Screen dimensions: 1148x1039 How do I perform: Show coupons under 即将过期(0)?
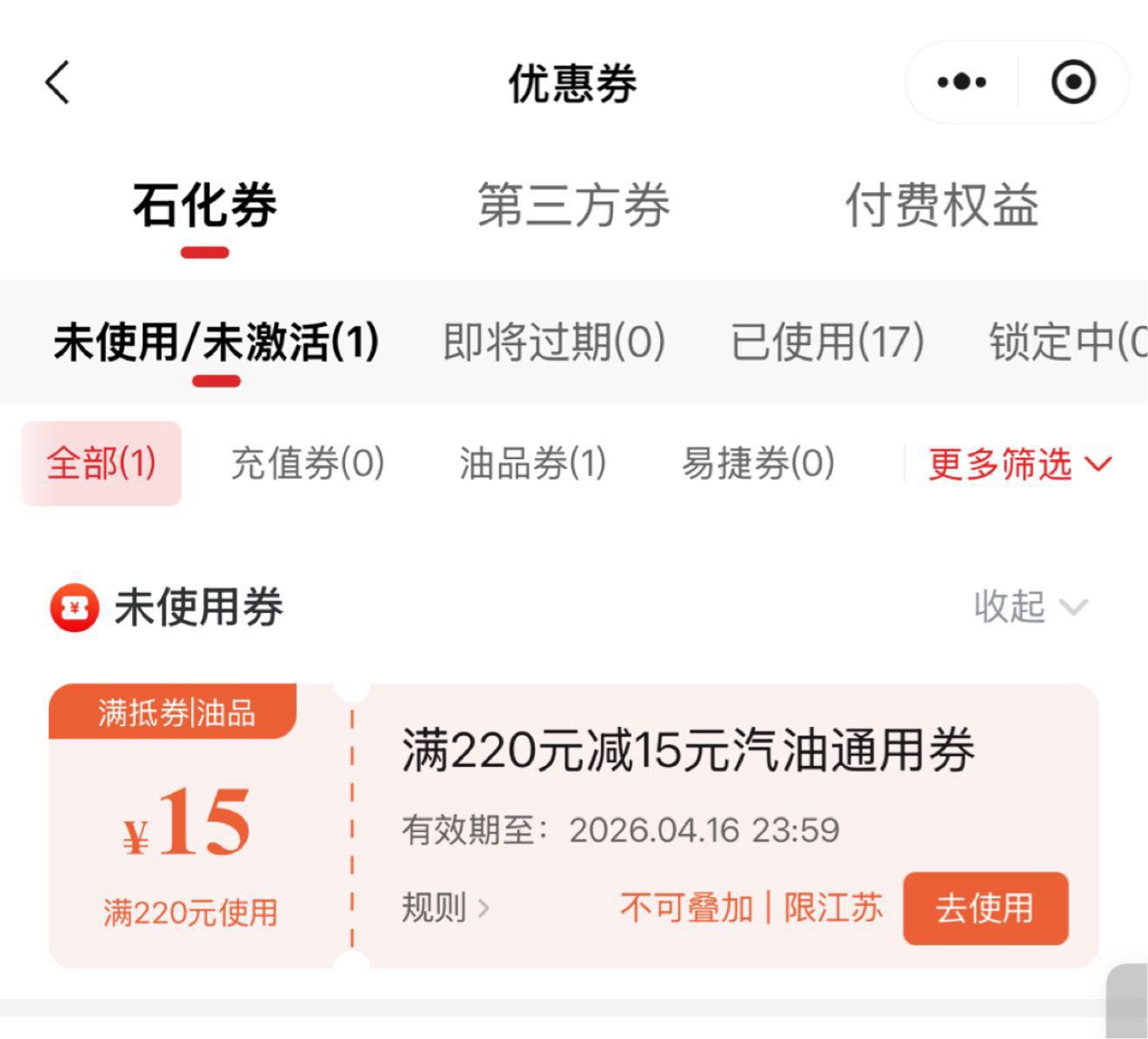pos(554,341)
